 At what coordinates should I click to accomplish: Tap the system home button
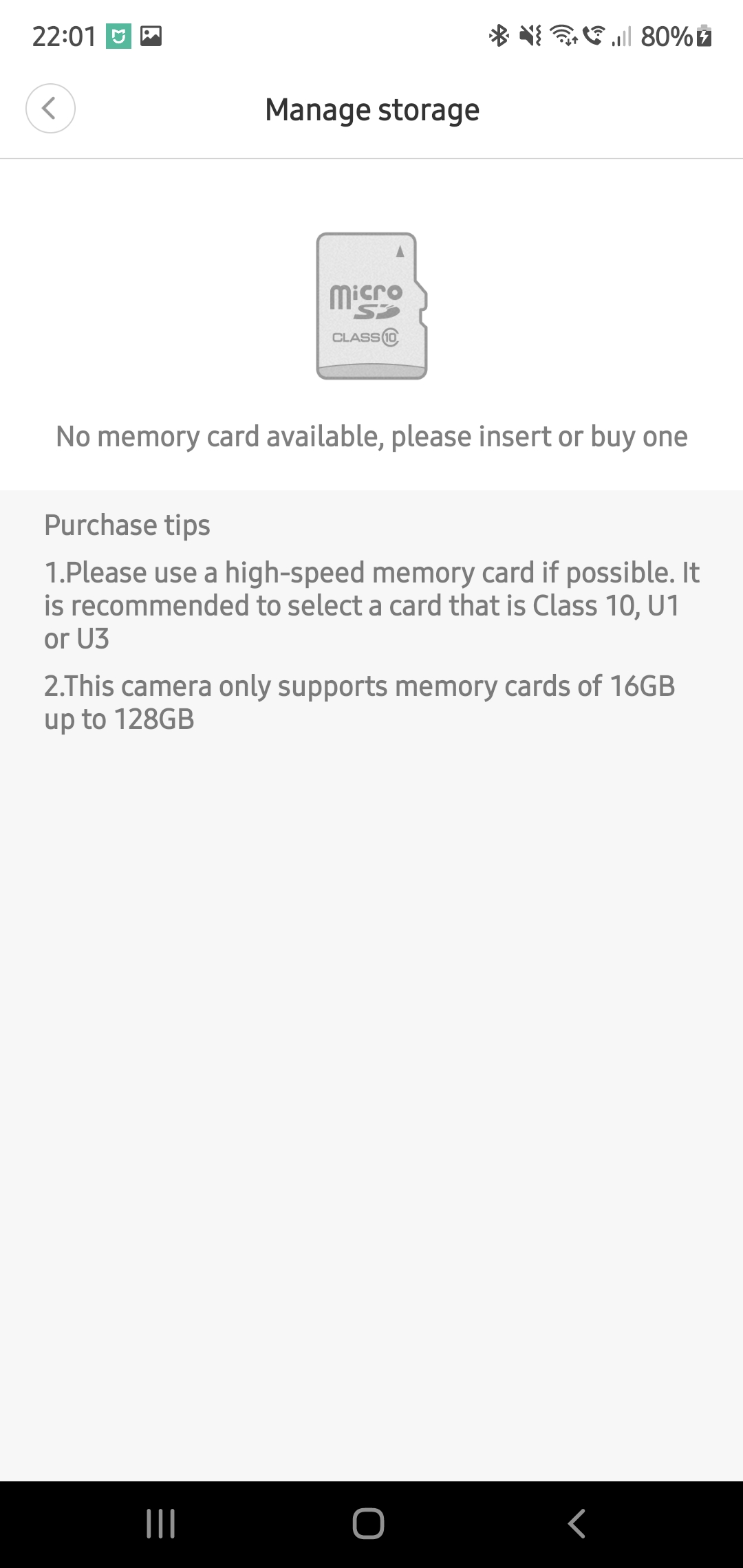click(x=369, y=1523)
